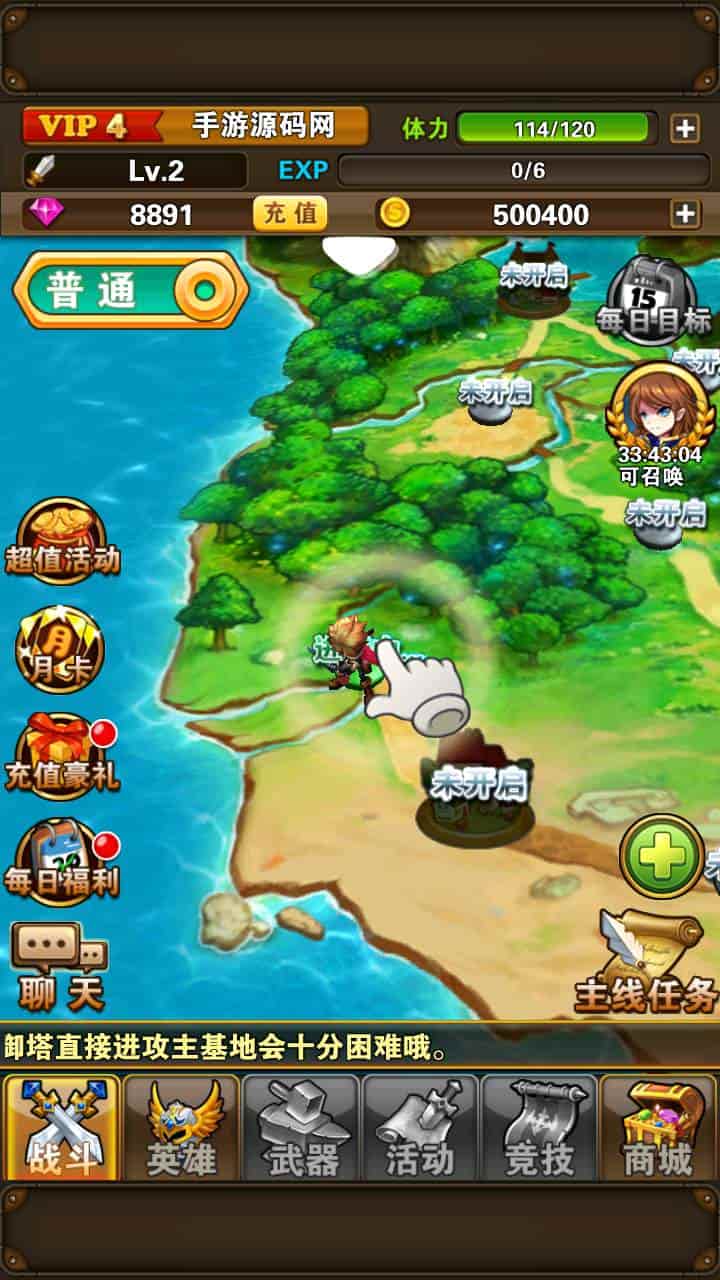Open the 月卡 monthly card
Image resolution: width=720 pixels, height=1280 pixels.
pos(59,650)
